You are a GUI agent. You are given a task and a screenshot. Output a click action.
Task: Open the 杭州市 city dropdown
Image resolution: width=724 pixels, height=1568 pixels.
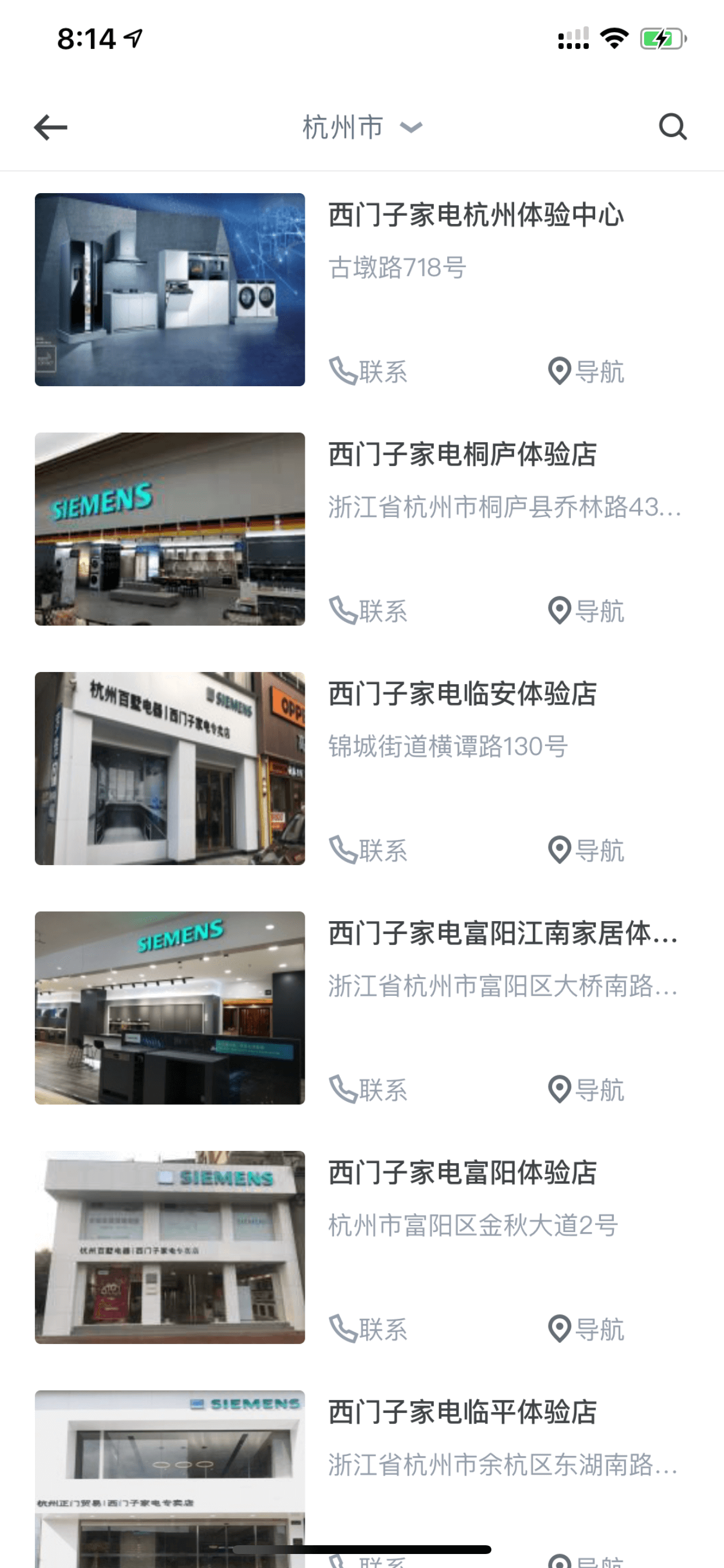click(363, 127)
